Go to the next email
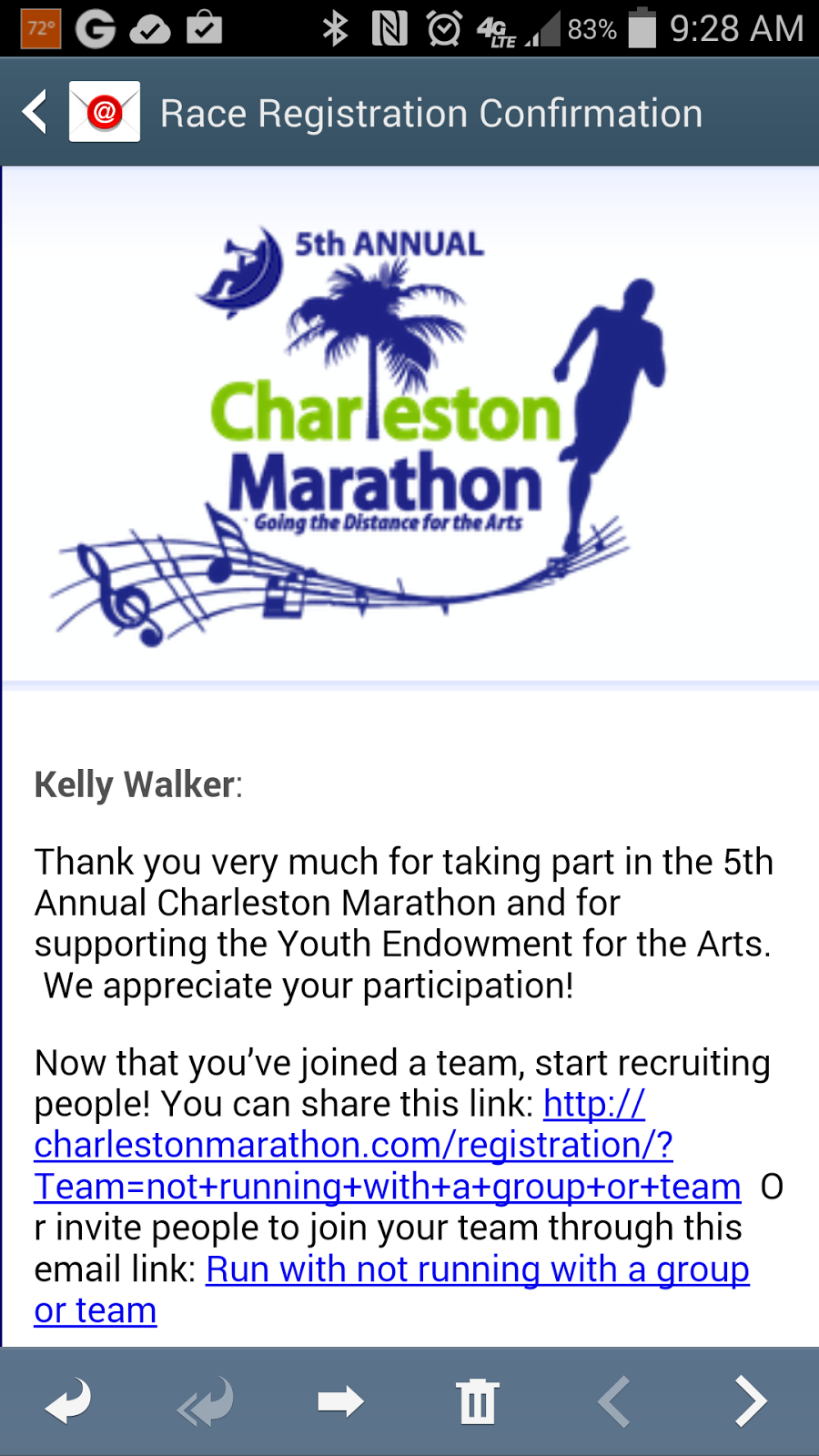This screenshot has width=819, height=1456. [x=751, y=1401]
